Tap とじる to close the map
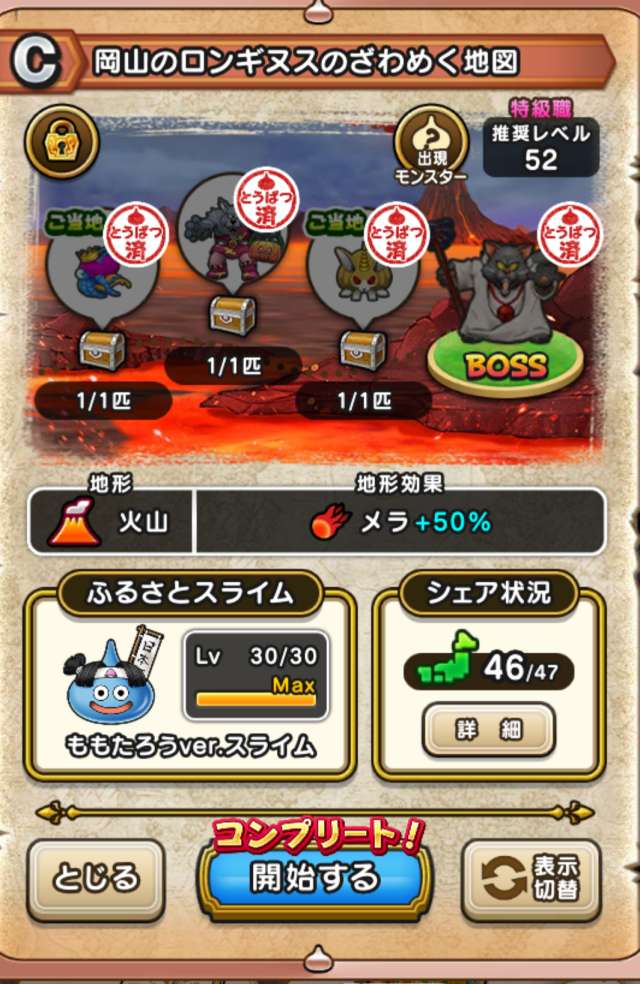The image size is (640, 984). (x=96, y=879)
